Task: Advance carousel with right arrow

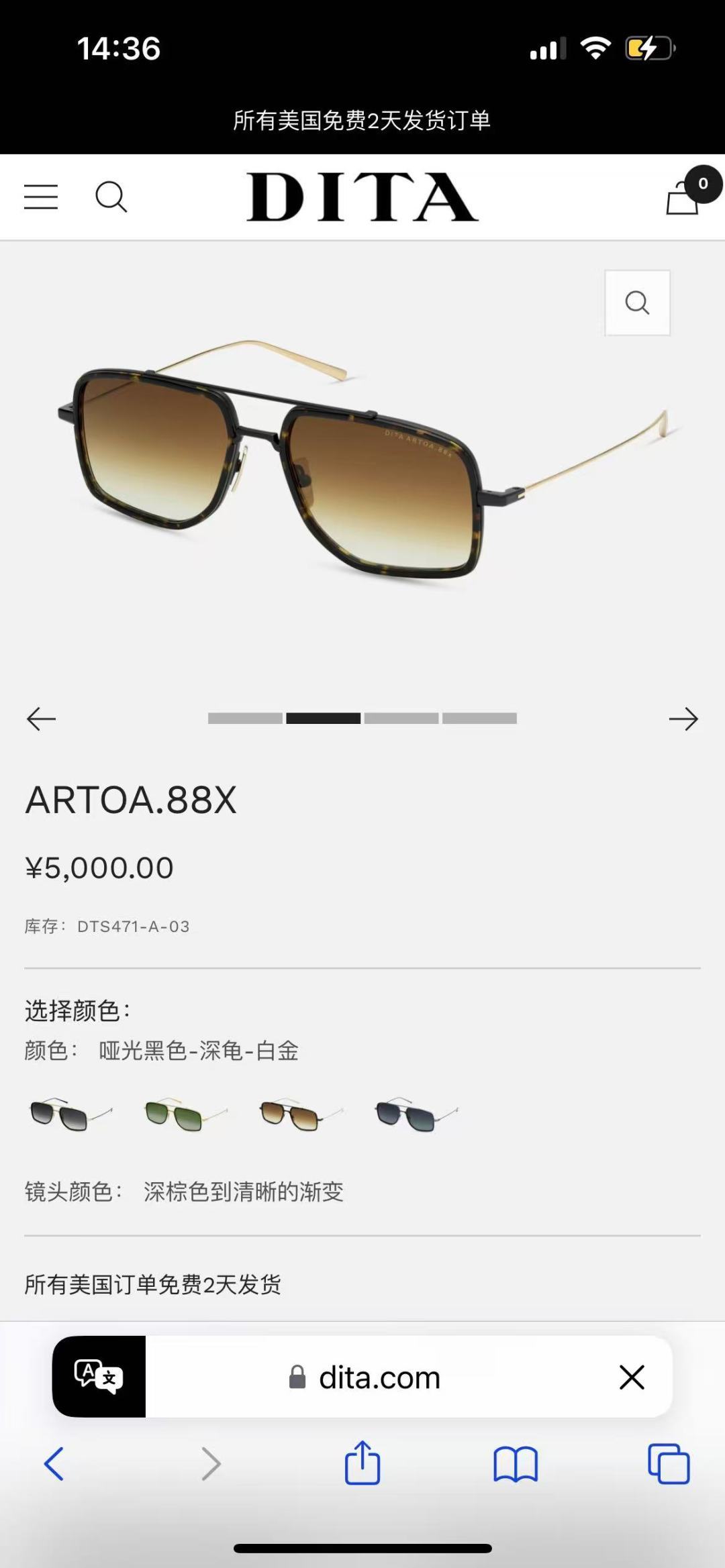Action: 685,719
